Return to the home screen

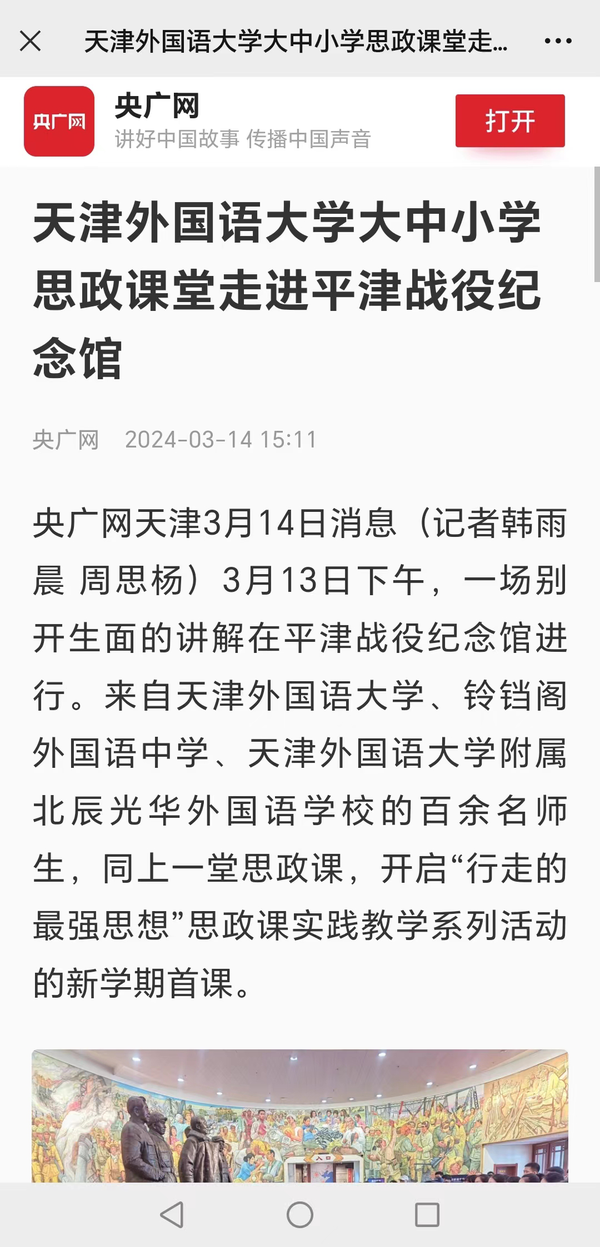pos(300,1214)
